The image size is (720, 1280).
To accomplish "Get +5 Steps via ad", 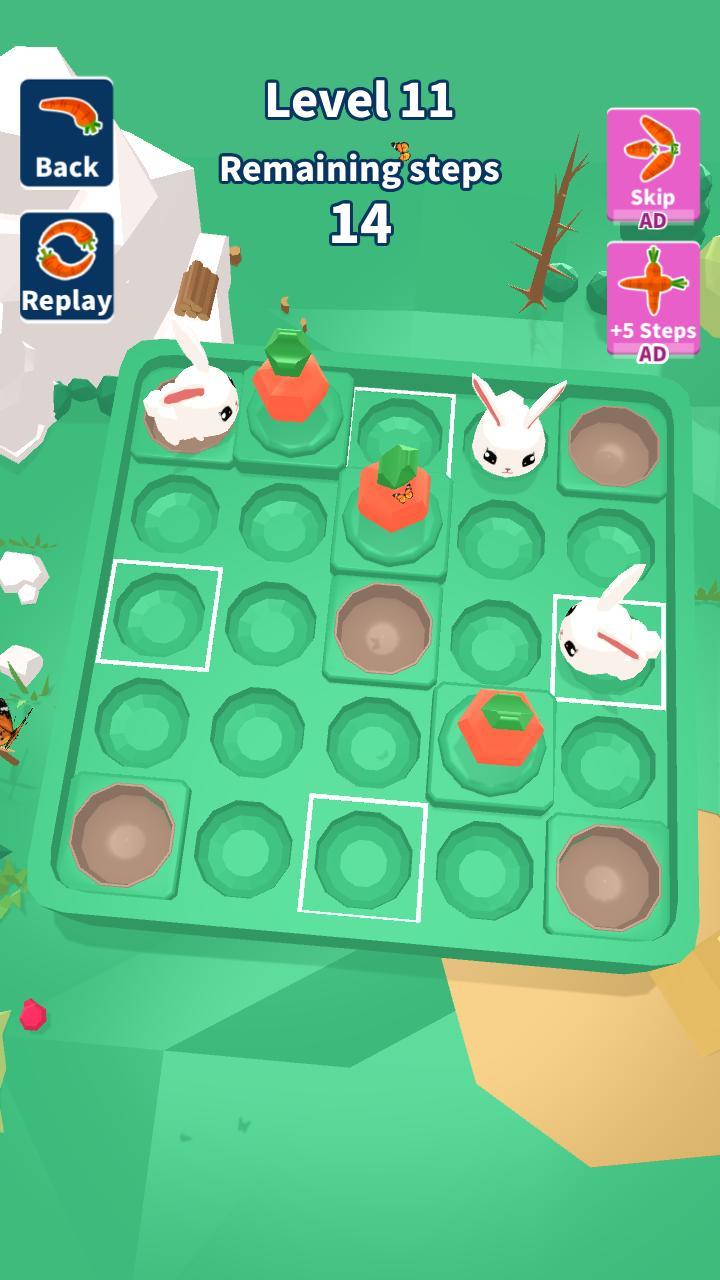I will [x=652, y=300].
